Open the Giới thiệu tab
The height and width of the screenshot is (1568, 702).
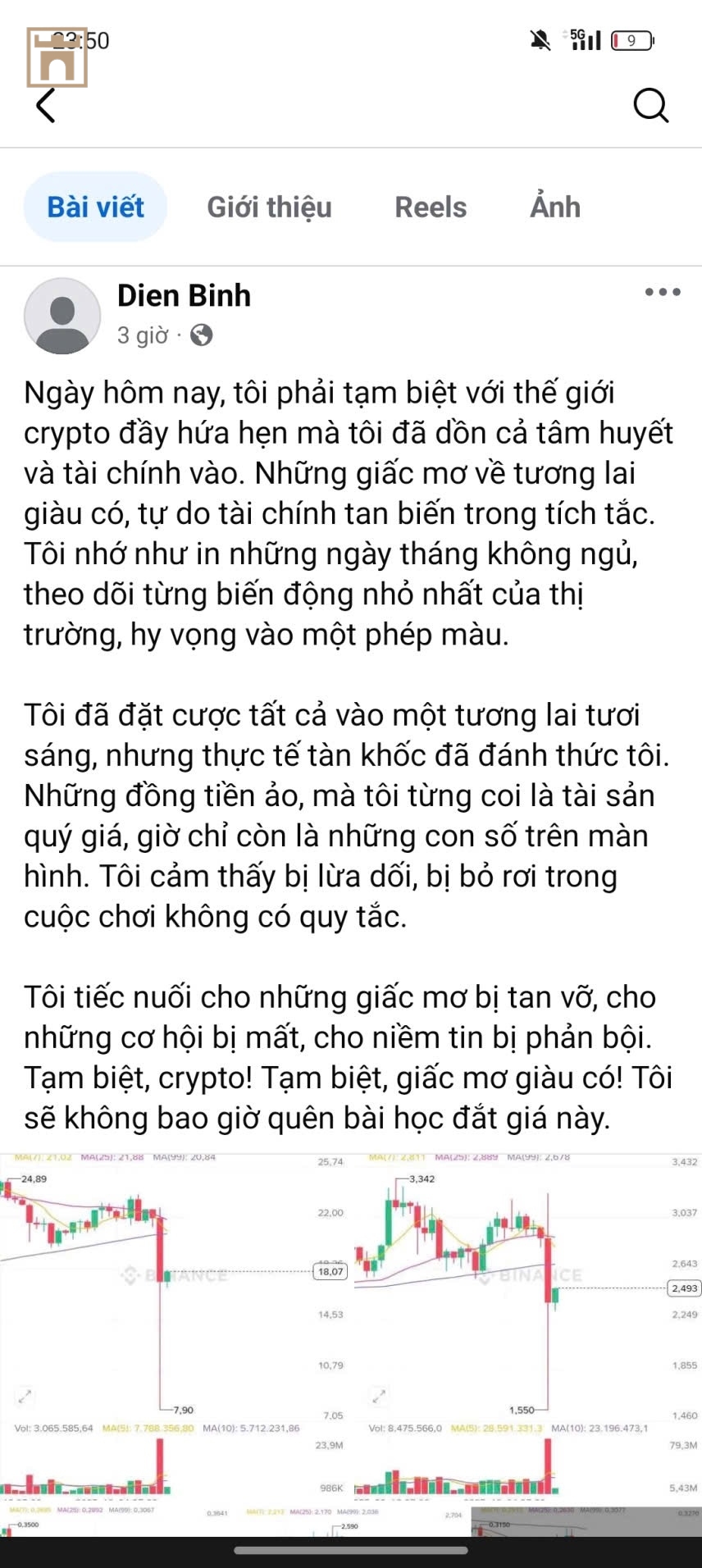point(269,207)
